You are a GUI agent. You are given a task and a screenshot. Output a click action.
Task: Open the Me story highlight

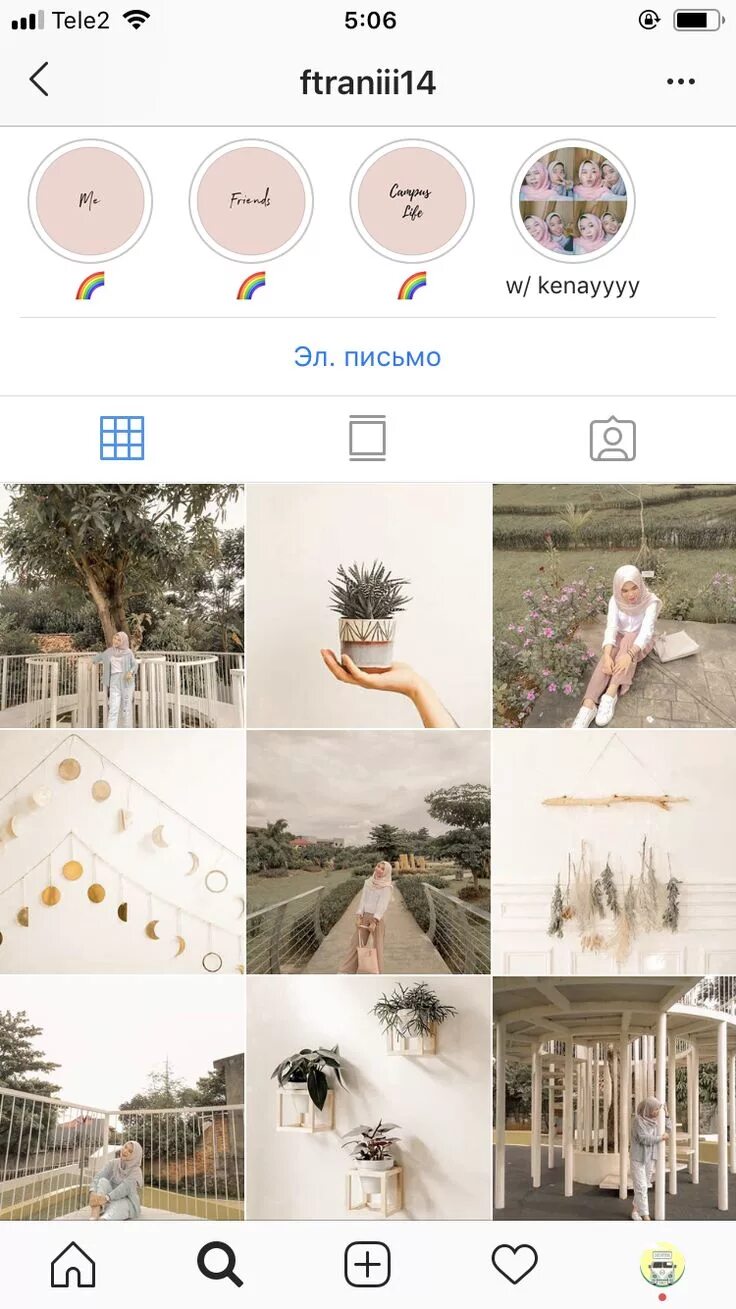point(90,201)
